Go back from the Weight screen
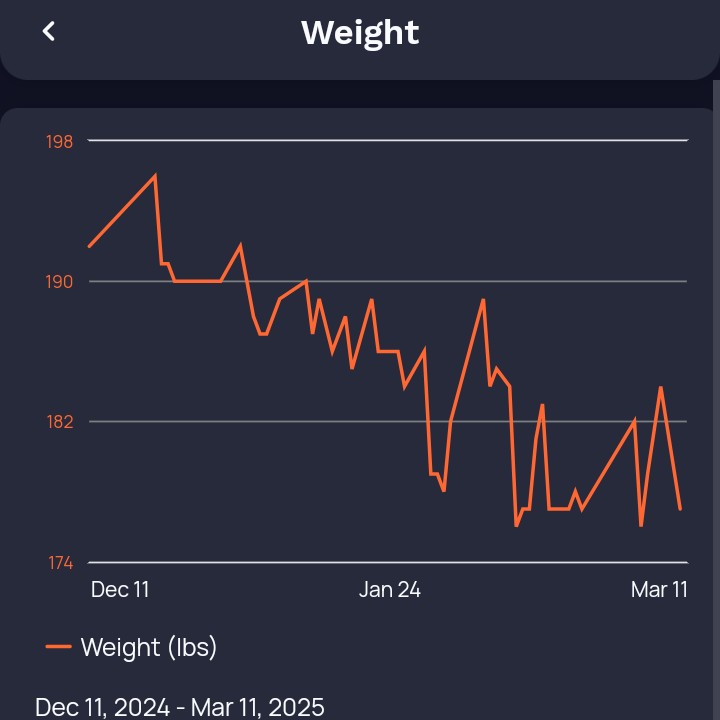Image resolution: width=720 pixels, height=720 pixels. (x=48, y=31)
